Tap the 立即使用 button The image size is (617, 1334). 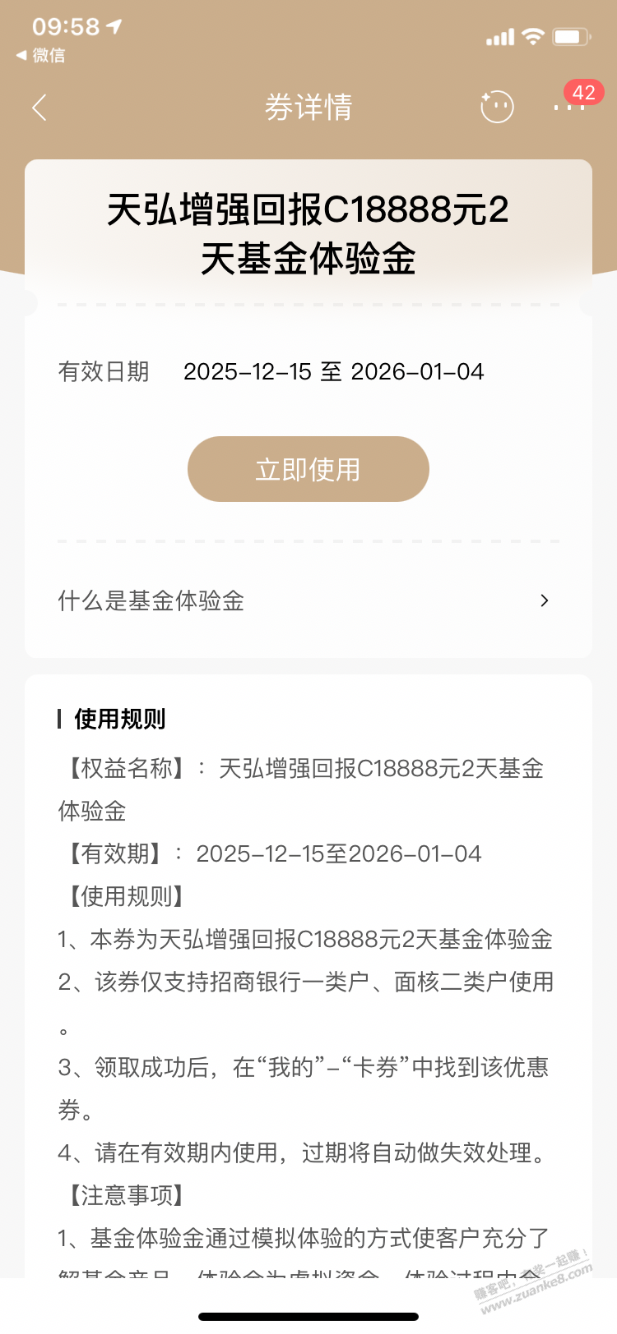(308, 469)
